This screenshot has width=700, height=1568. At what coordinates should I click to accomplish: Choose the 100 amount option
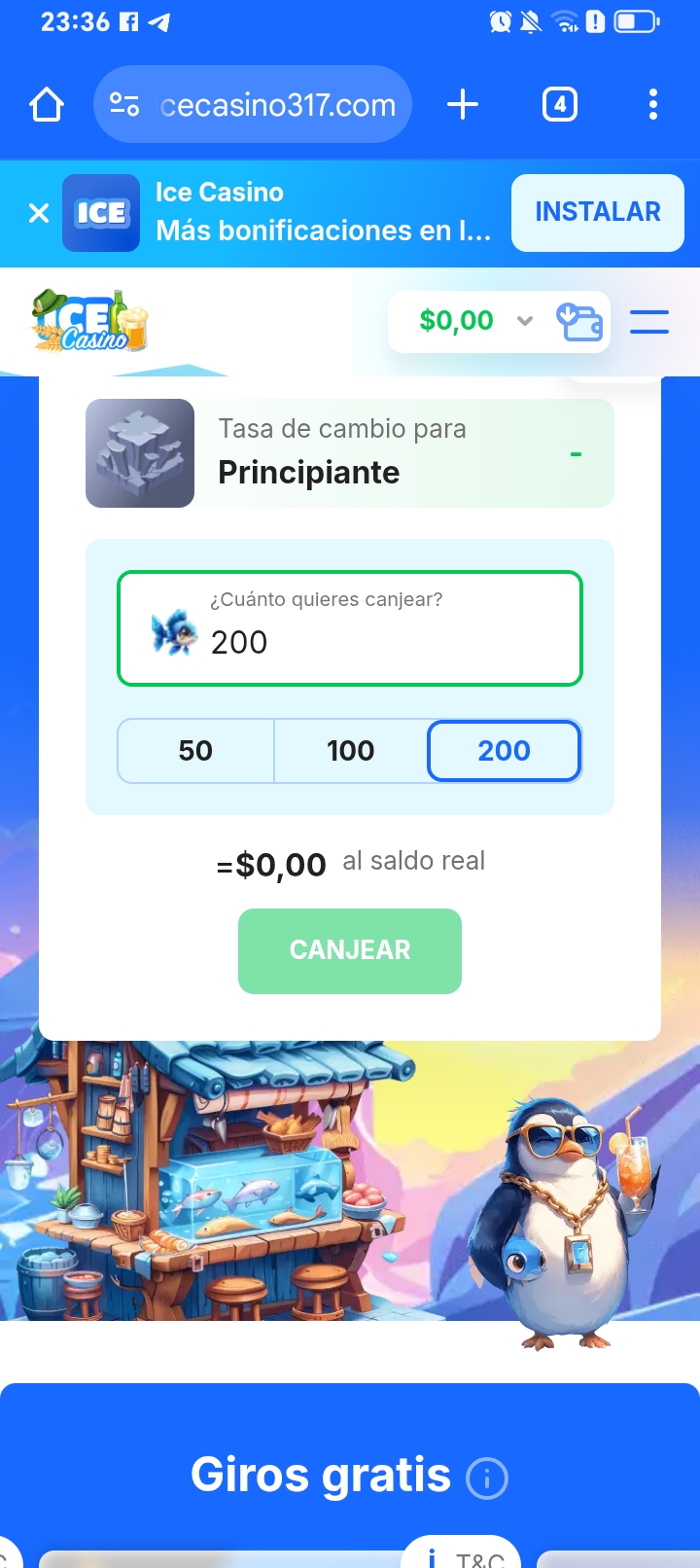(x=350, y=751)
